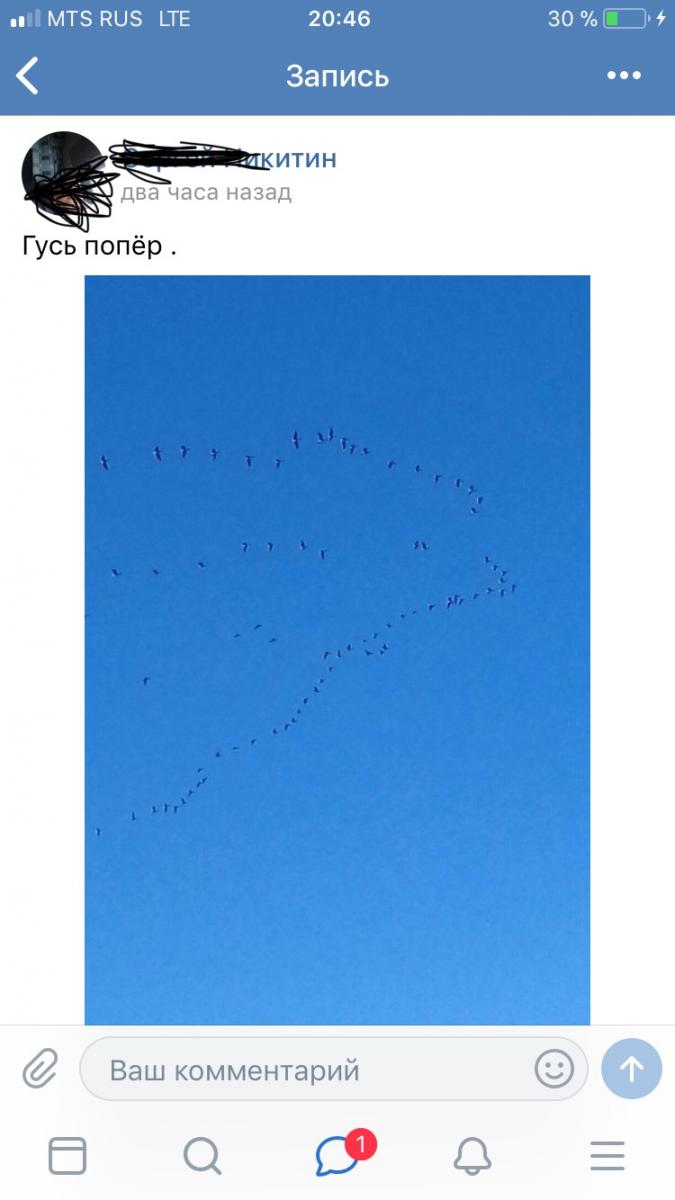Open the messages tab with one unread
This screenshot has width=675, height=1200.
click(338, 1156)
